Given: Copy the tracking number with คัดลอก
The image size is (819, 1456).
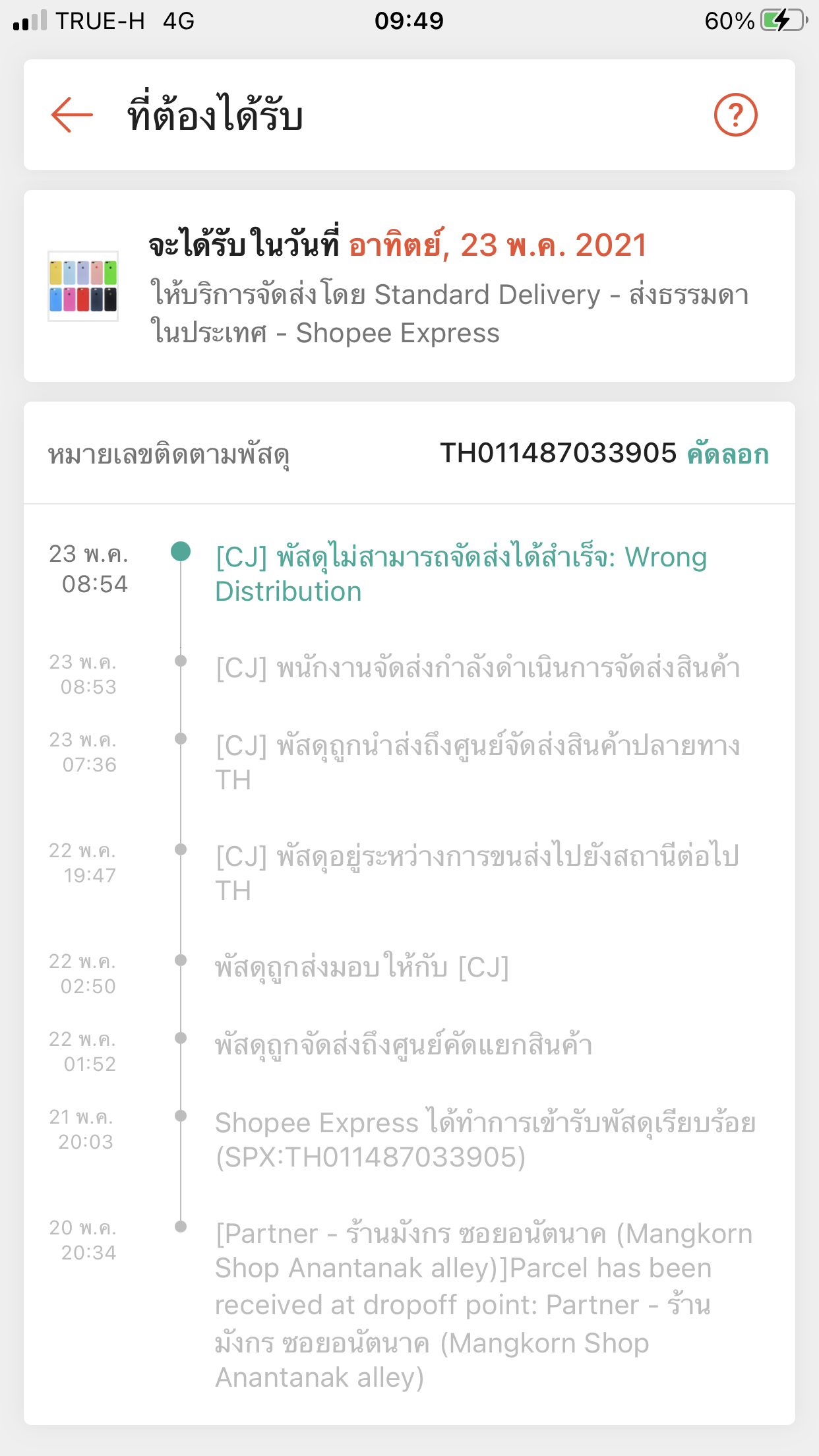Looking at the screenshot, I should [728, 454].
